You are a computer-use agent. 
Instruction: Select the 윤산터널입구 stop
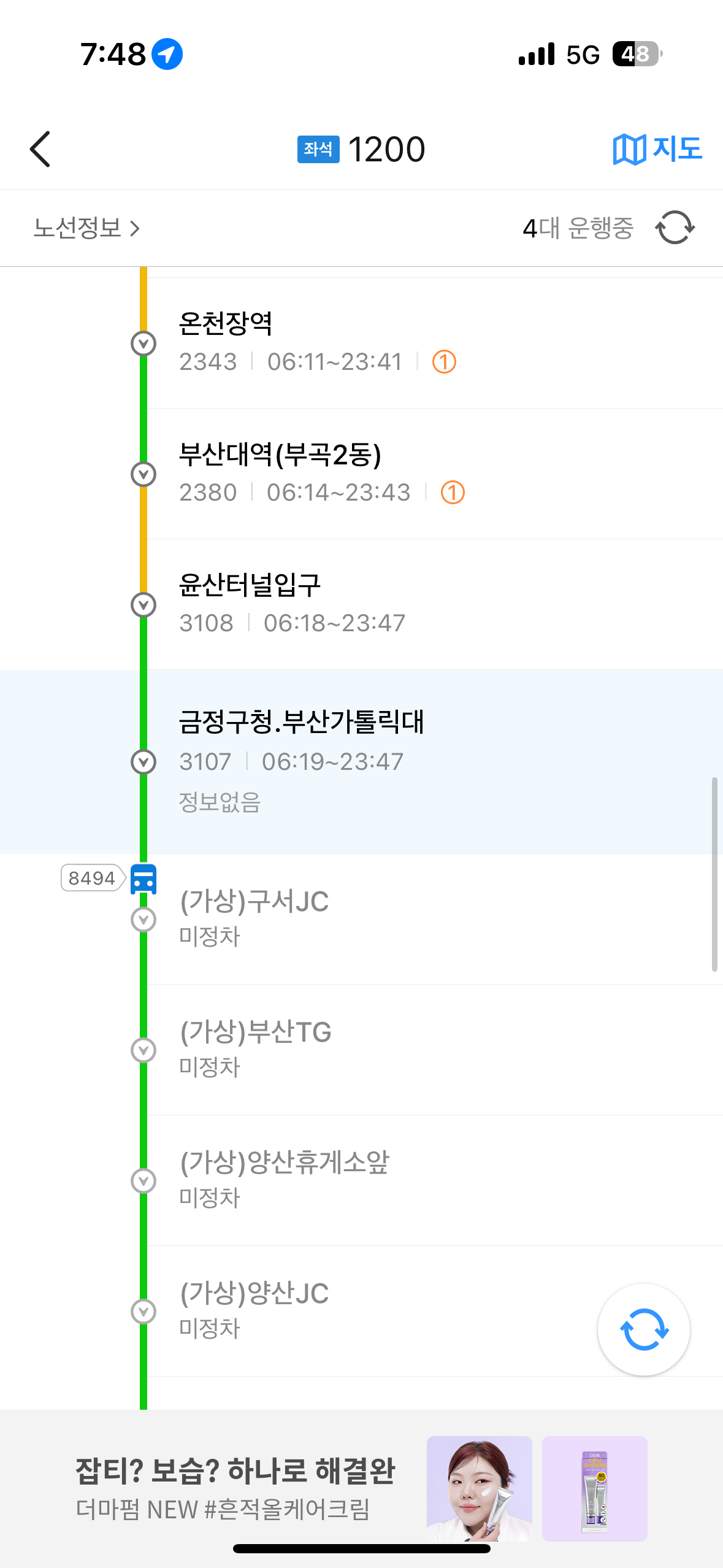click(434, 604)
